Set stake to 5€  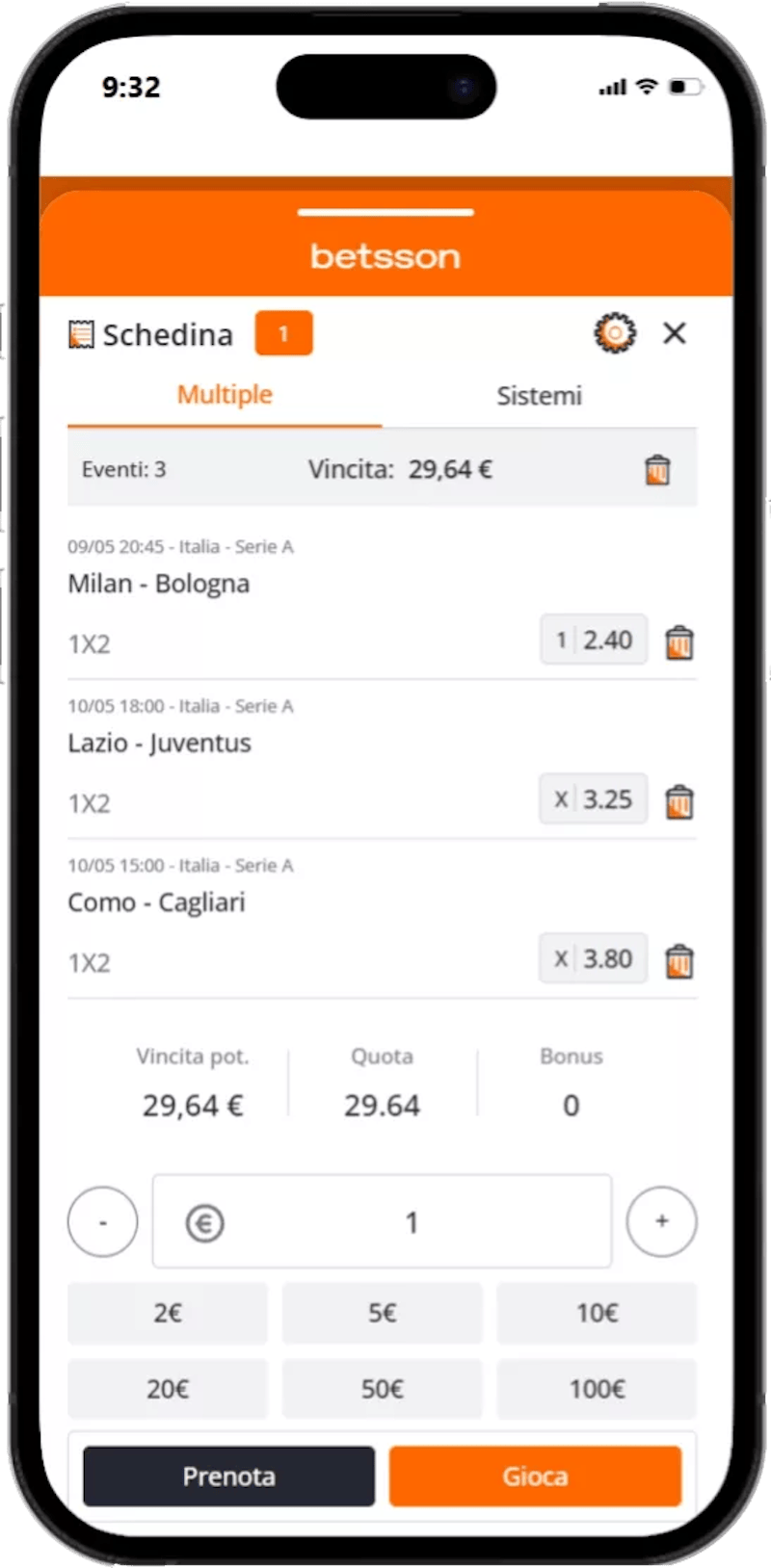pyautogui.click(x=382, y=1313)
